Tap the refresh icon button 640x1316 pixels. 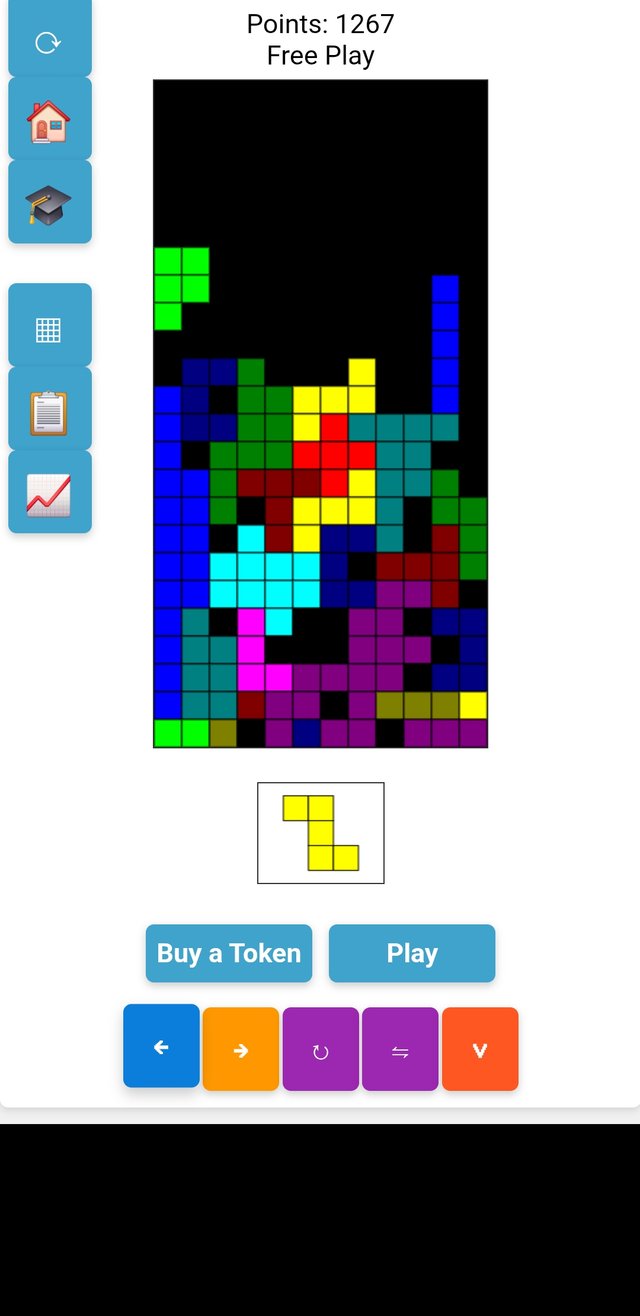(x=49, y=42)
